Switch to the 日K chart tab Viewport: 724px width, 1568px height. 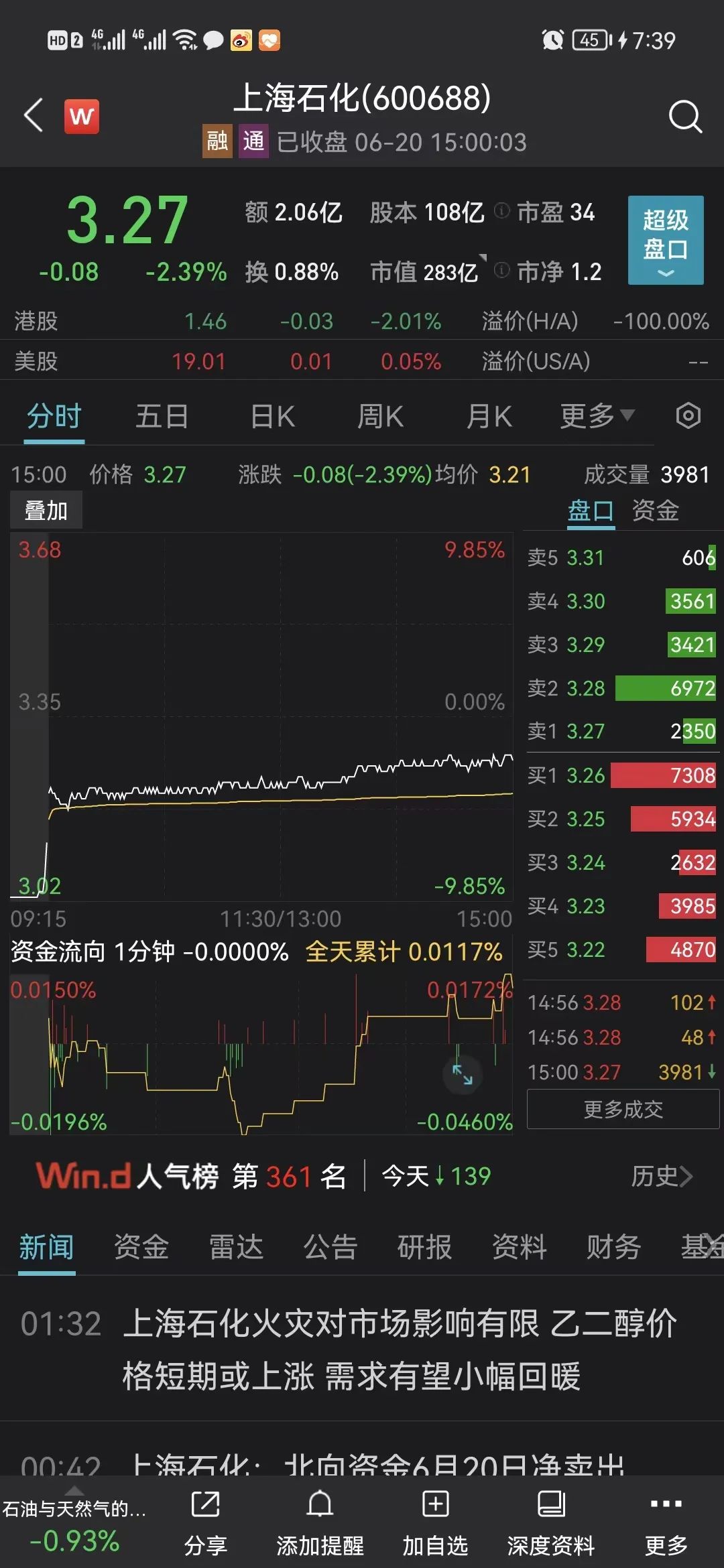[271, 415]
